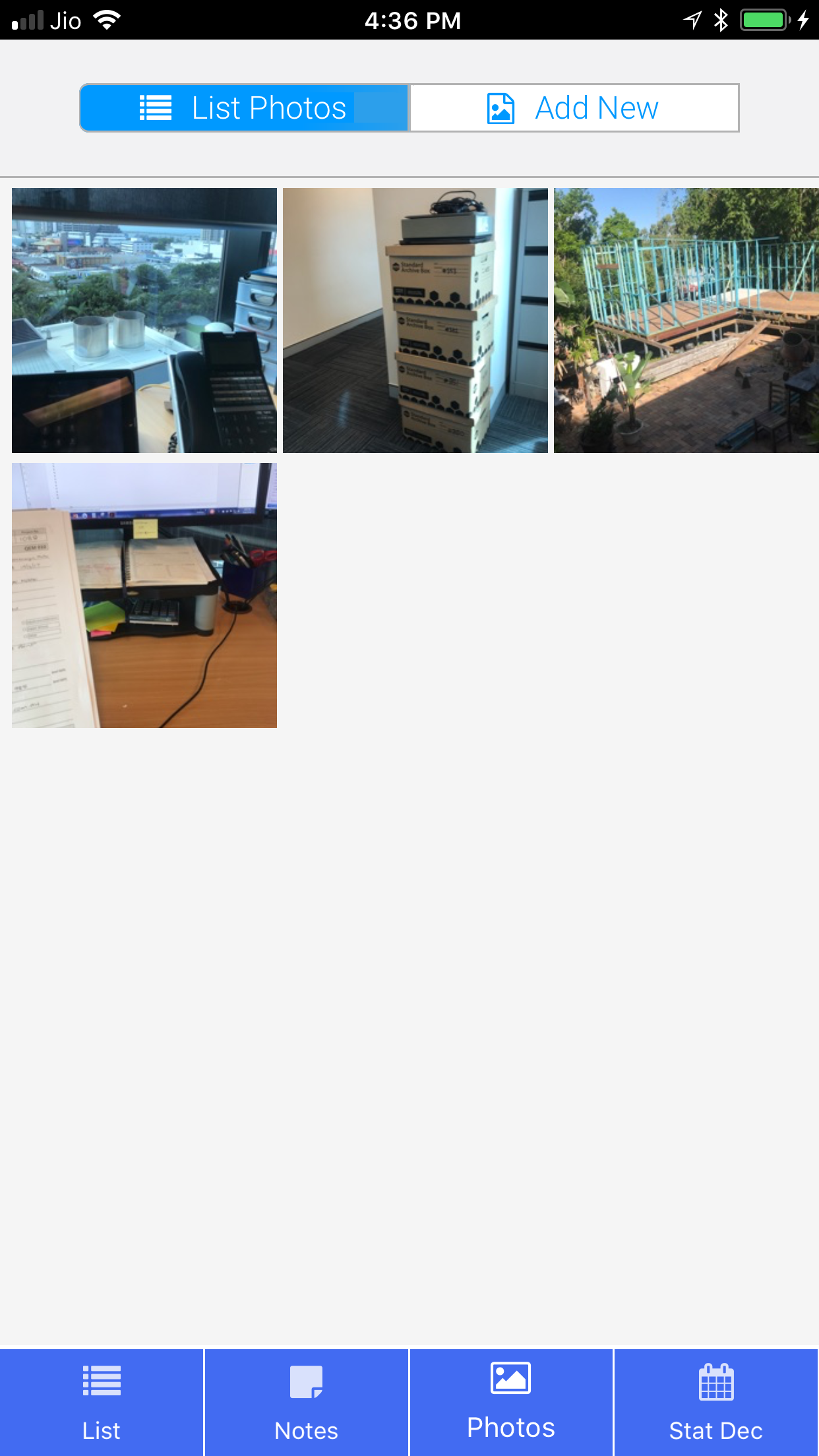
Task: Open the office window view photo
Action: [x=144, y=320]
